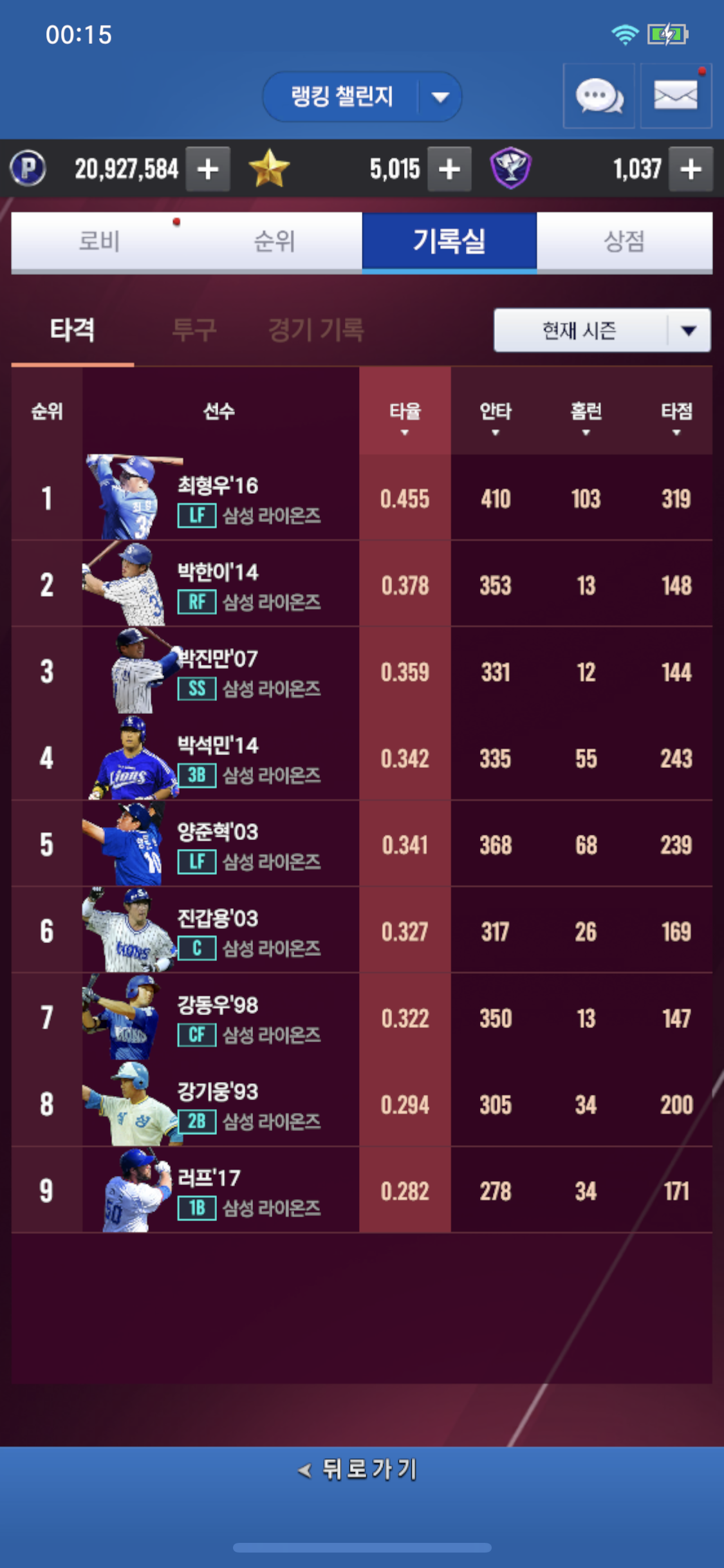
Task: Sort players by 안타 column
Action: point(495,416)
